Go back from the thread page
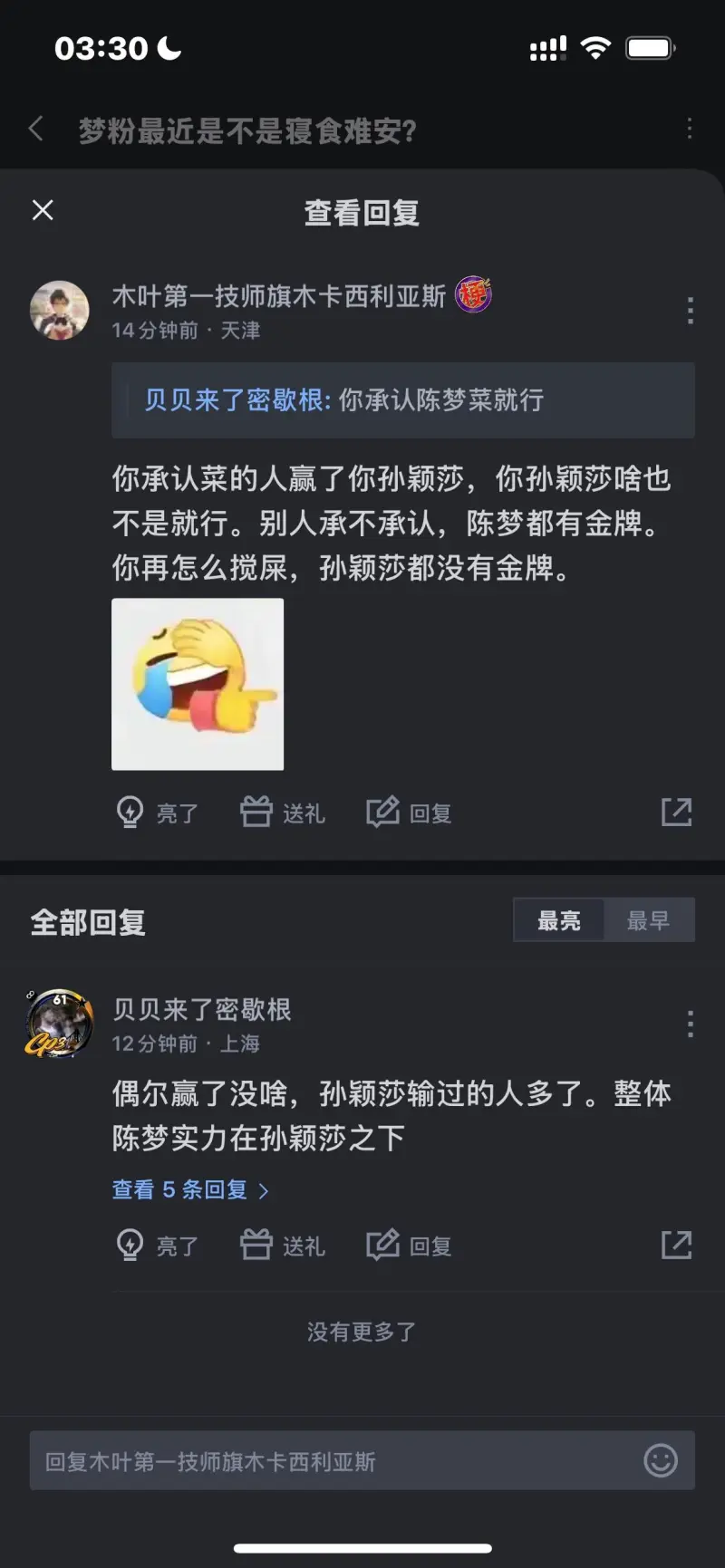The width and height of the screenshot is (725, 1568). [36, 130]
